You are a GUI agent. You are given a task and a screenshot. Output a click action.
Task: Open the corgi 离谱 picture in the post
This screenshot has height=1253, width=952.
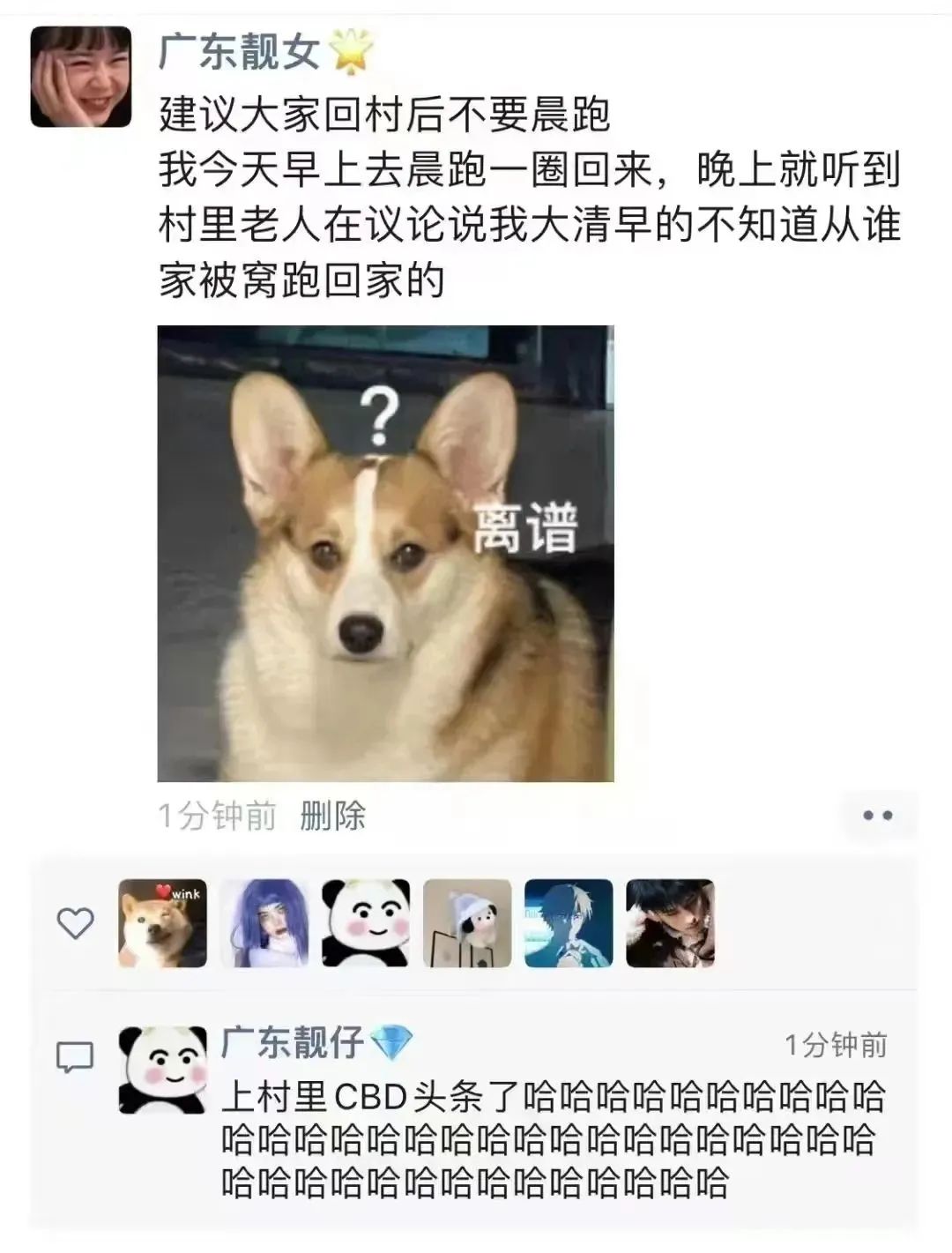point(385,553)
